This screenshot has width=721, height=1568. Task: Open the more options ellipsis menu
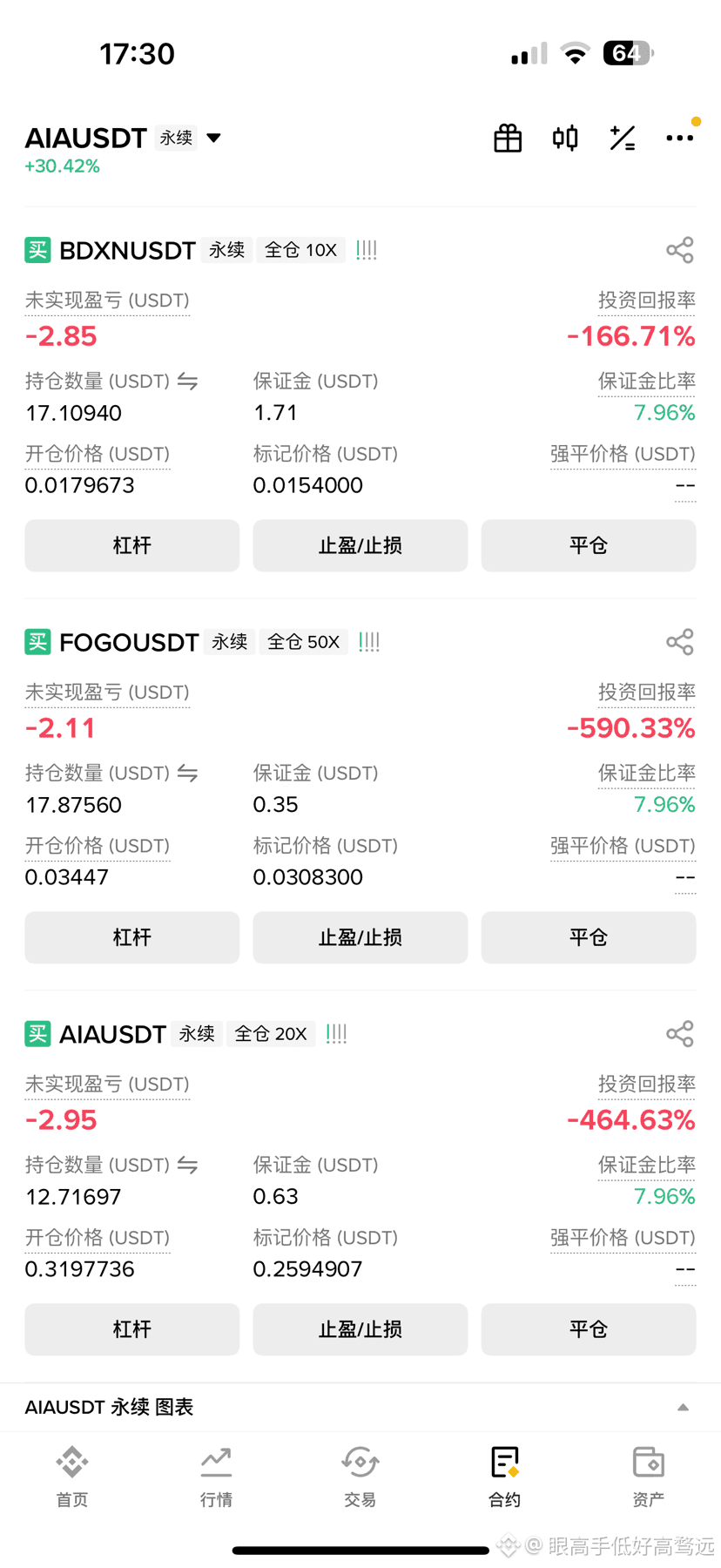(679, 138)
